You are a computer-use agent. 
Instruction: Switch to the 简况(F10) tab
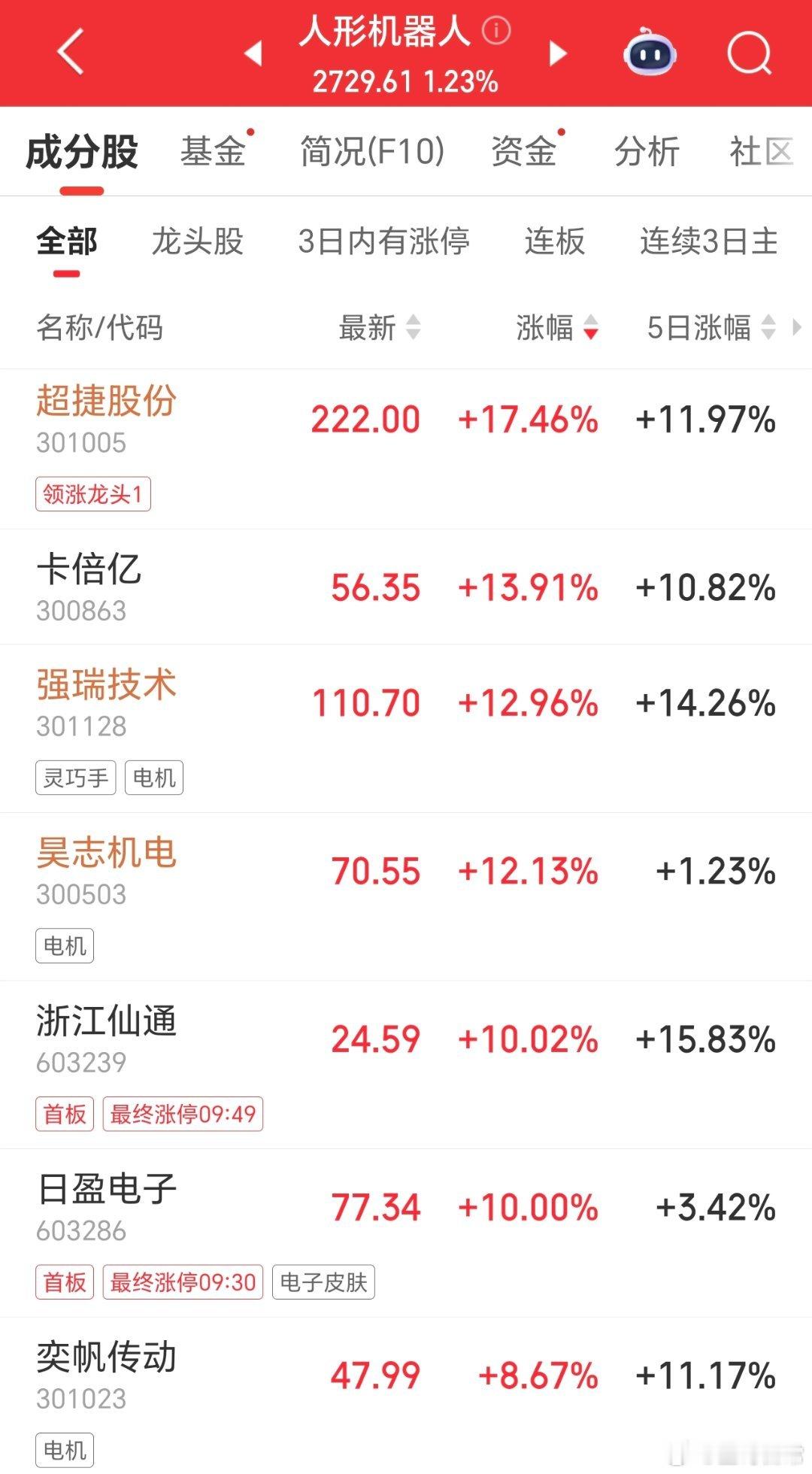pos(373,151)
